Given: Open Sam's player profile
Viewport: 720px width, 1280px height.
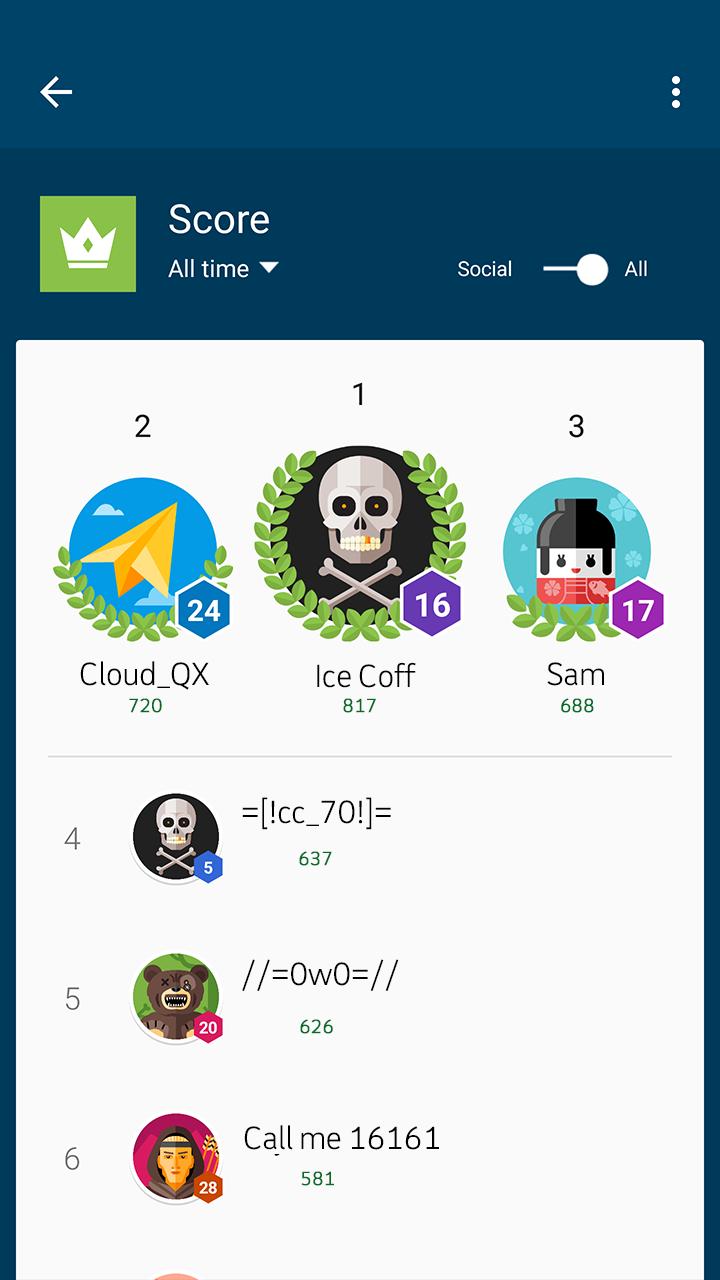Looking at the screenshot, I should tap(577, 560).
